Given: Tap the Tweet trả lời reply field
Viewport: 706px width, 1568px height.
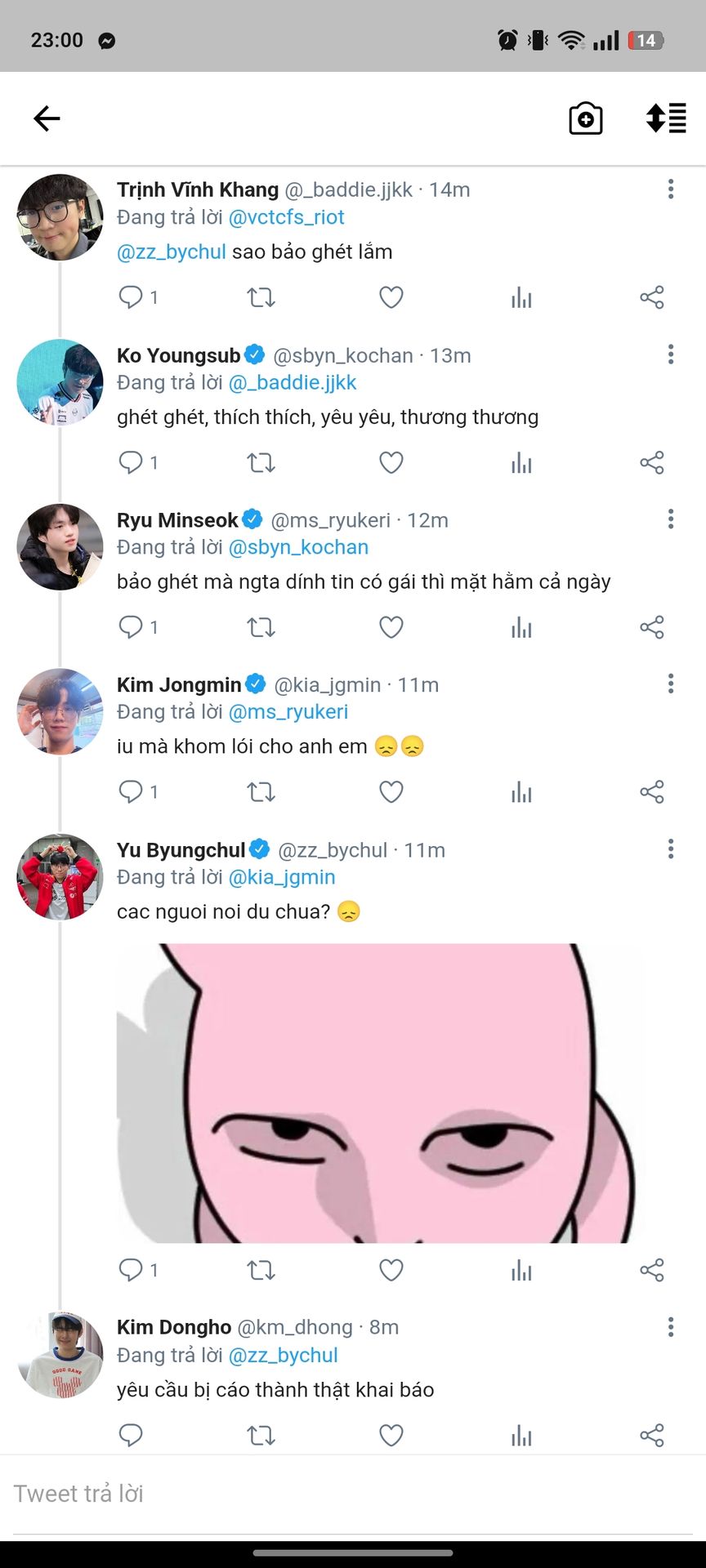Looking at the screenshot, I should 353,1494.
